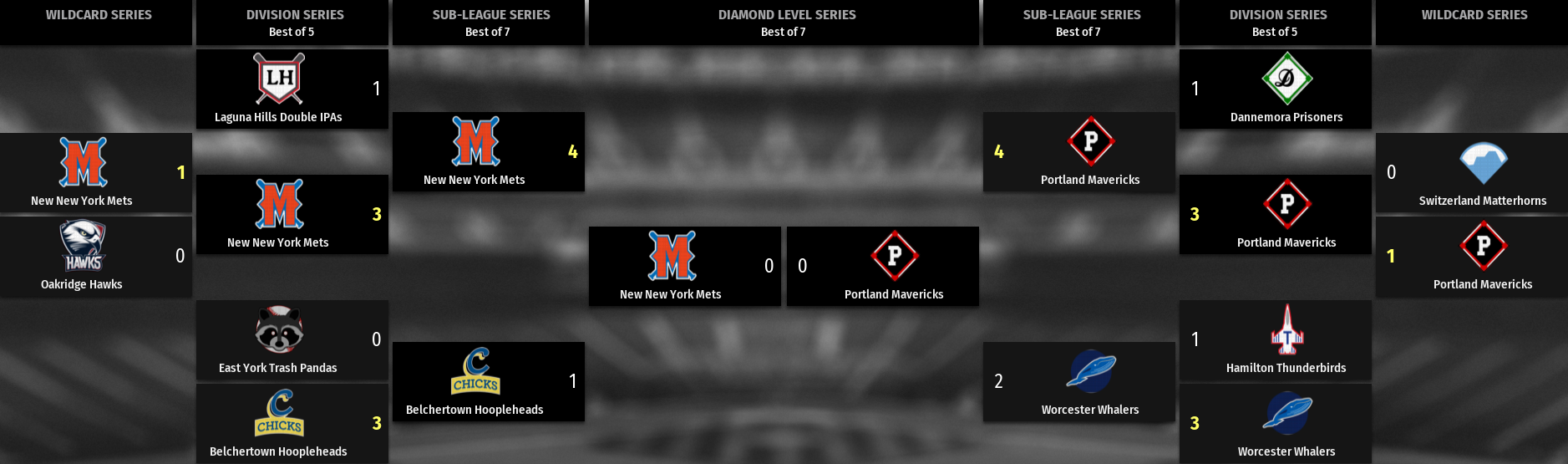Open Hamilton Thunderbirds team card
Viewport: 1568px width, 464px height.
1275,339
